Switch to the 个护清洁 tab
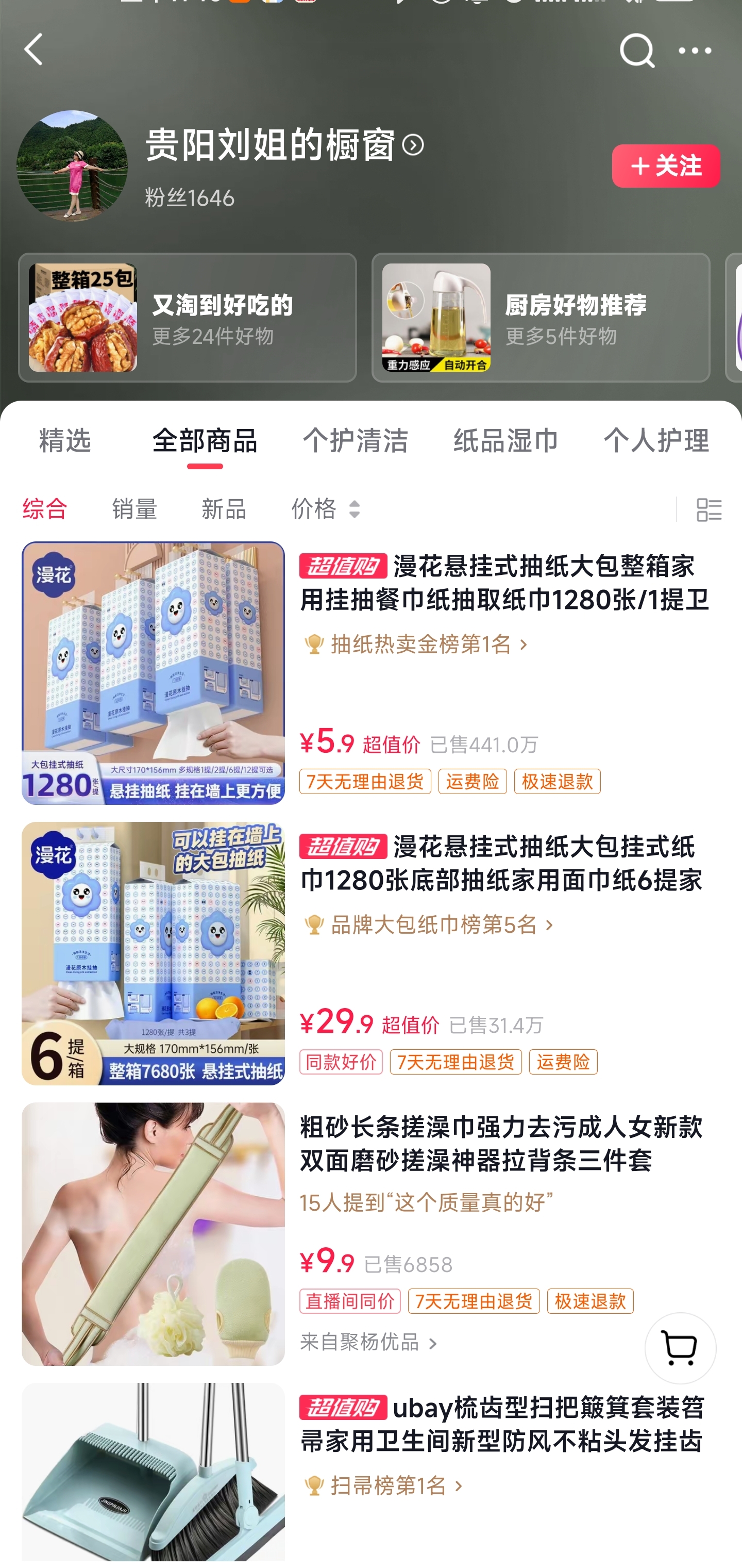The width and height of the screenshot is (742, 1568). click(355, 440)
